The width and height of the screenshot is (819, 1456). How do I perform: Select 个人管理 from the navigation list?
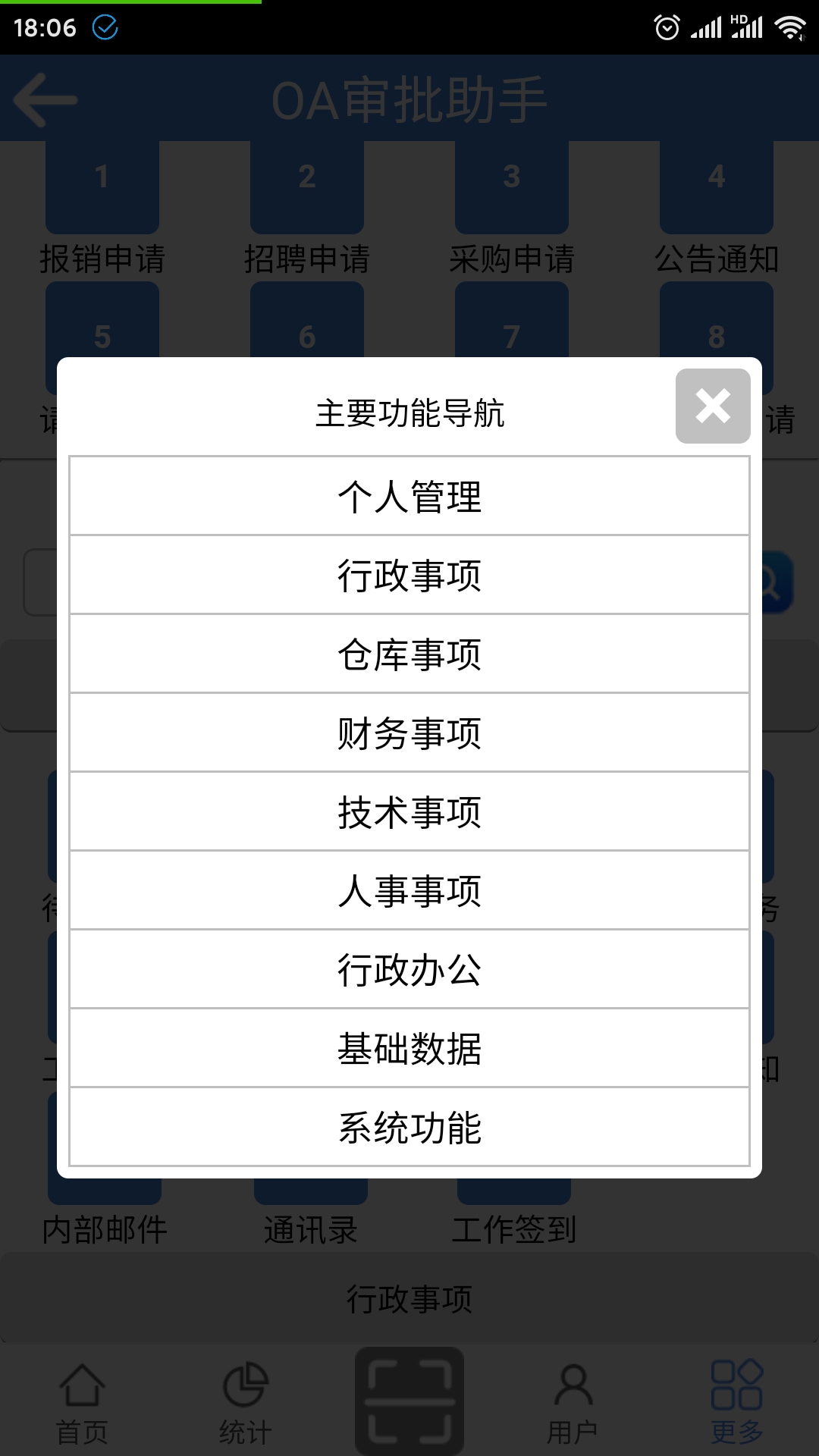pyautogui.click(x=409, y=497)
